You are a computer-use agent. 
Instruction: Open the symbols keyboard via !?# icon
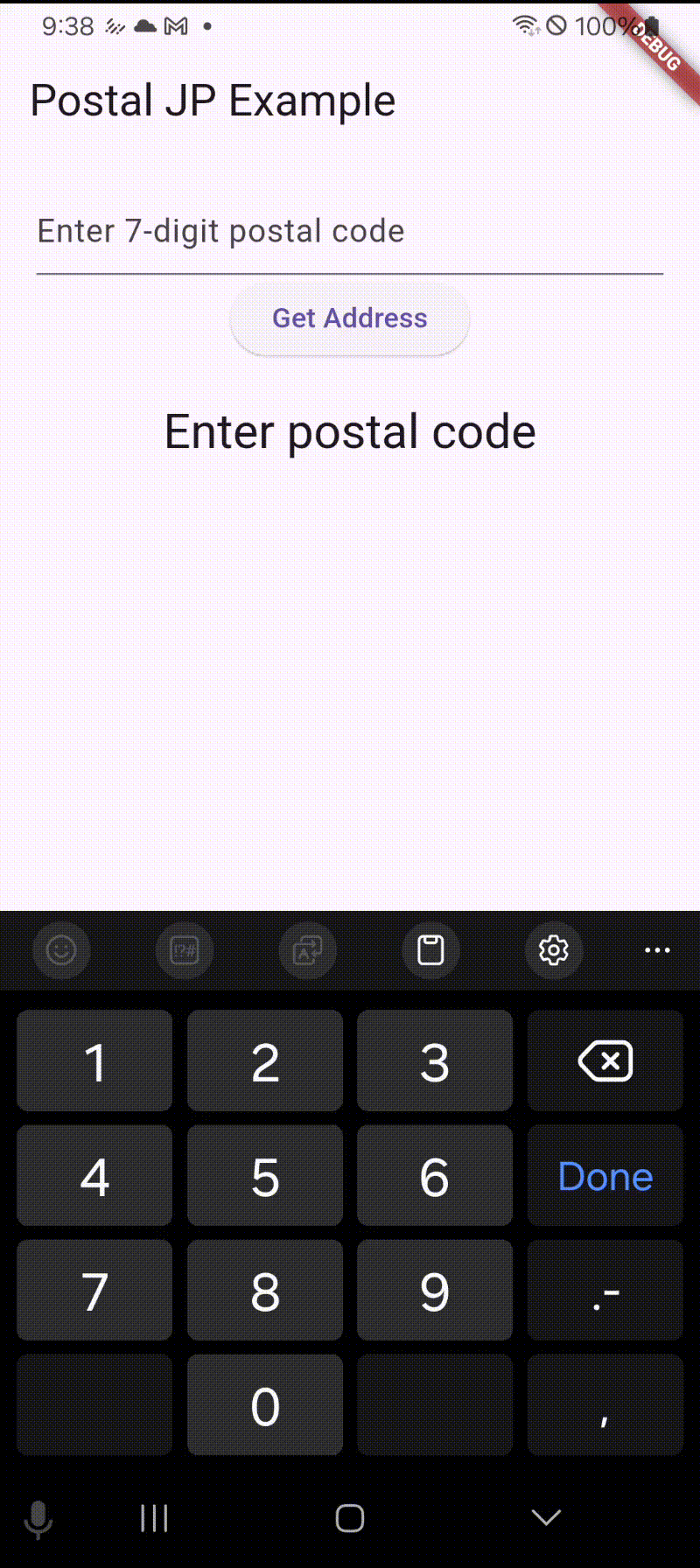point(184,950)
